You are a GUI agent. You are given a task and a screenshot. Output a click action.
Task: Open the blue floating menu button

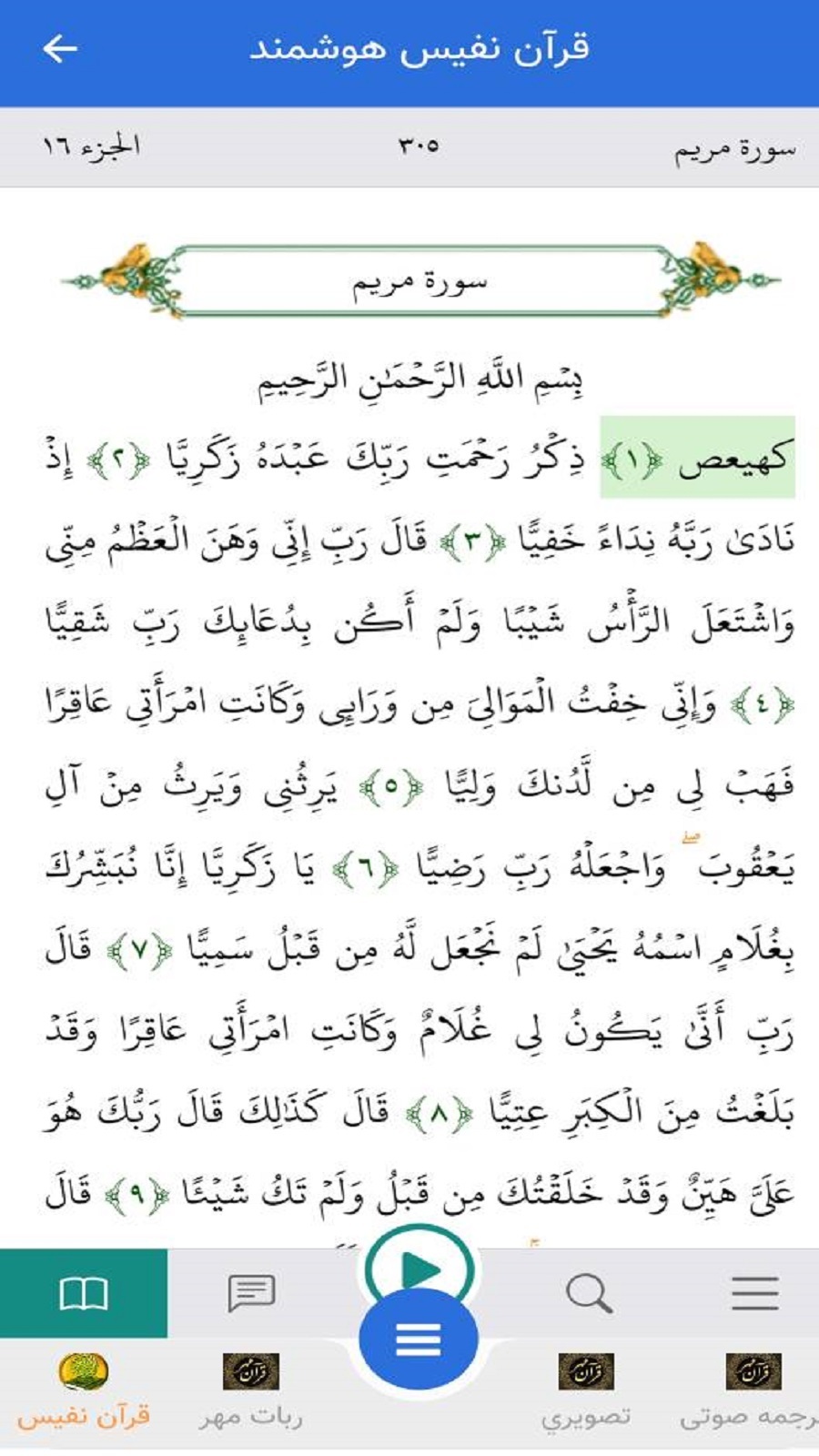click(419, 1340)
